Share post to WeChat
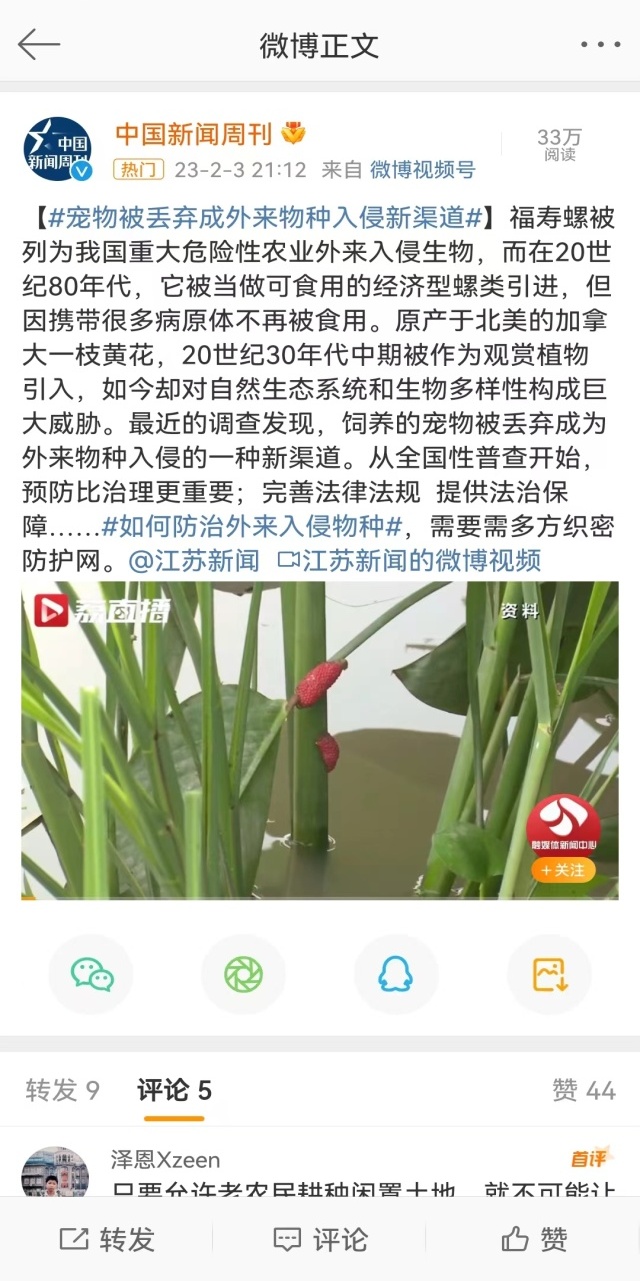 pyautogui.click(x=92, y=974)
